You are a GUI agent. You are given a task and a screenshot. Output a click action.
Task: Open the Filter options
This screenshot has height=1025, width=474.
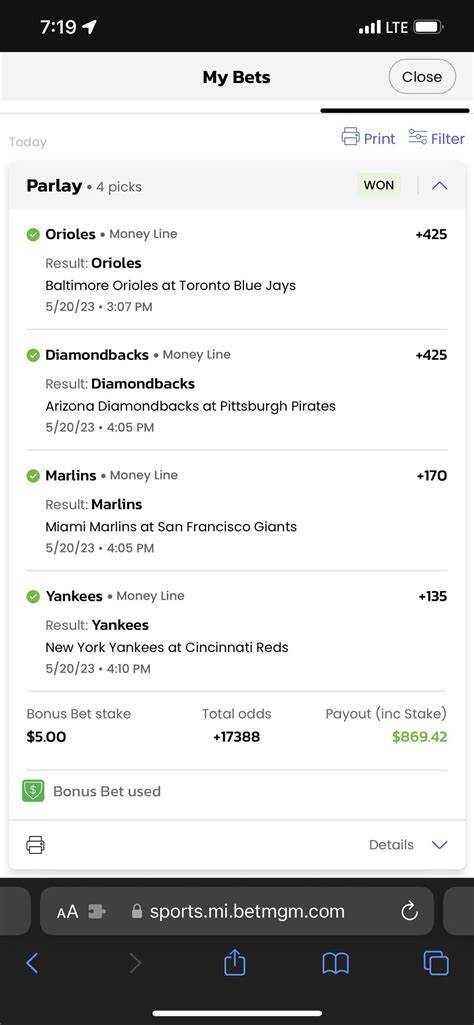click(x=436, y=138)
